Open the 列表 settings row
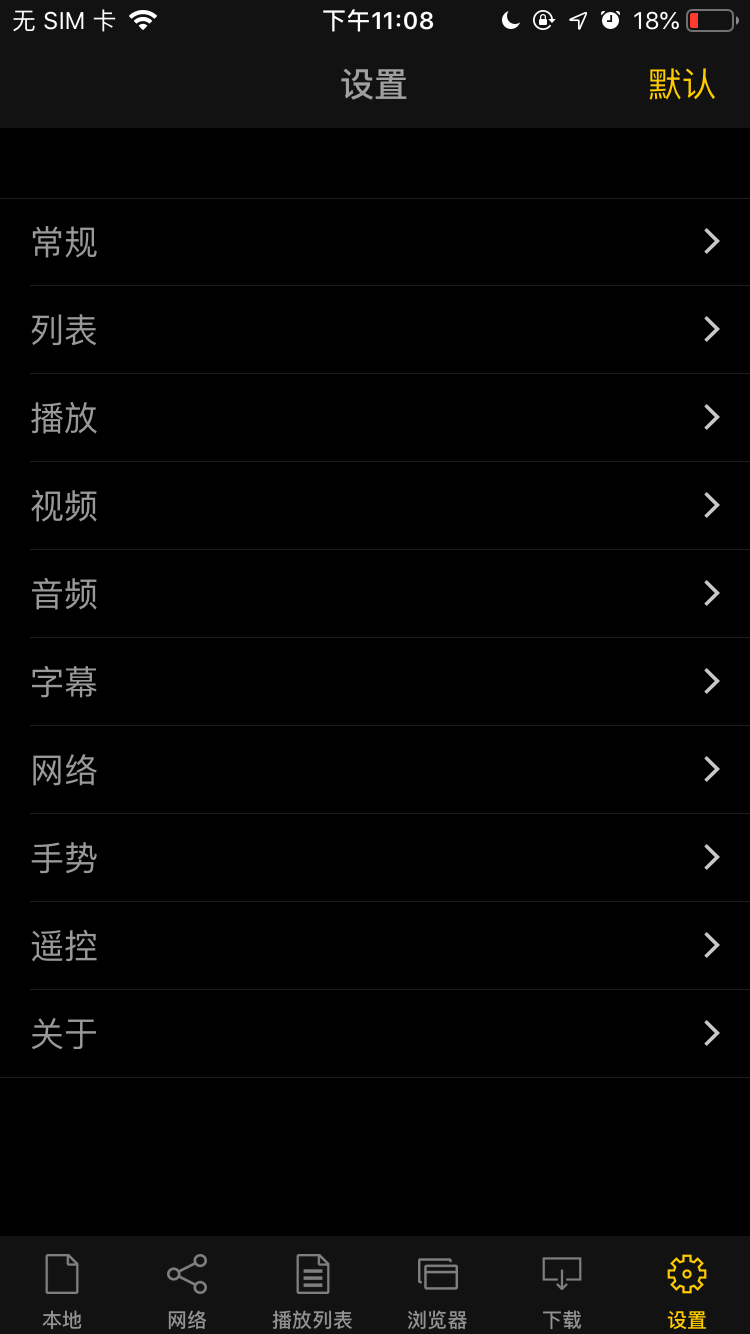The height and width of the screenshot is (1334, 750). pyautogui.click(x=375, y=330)
